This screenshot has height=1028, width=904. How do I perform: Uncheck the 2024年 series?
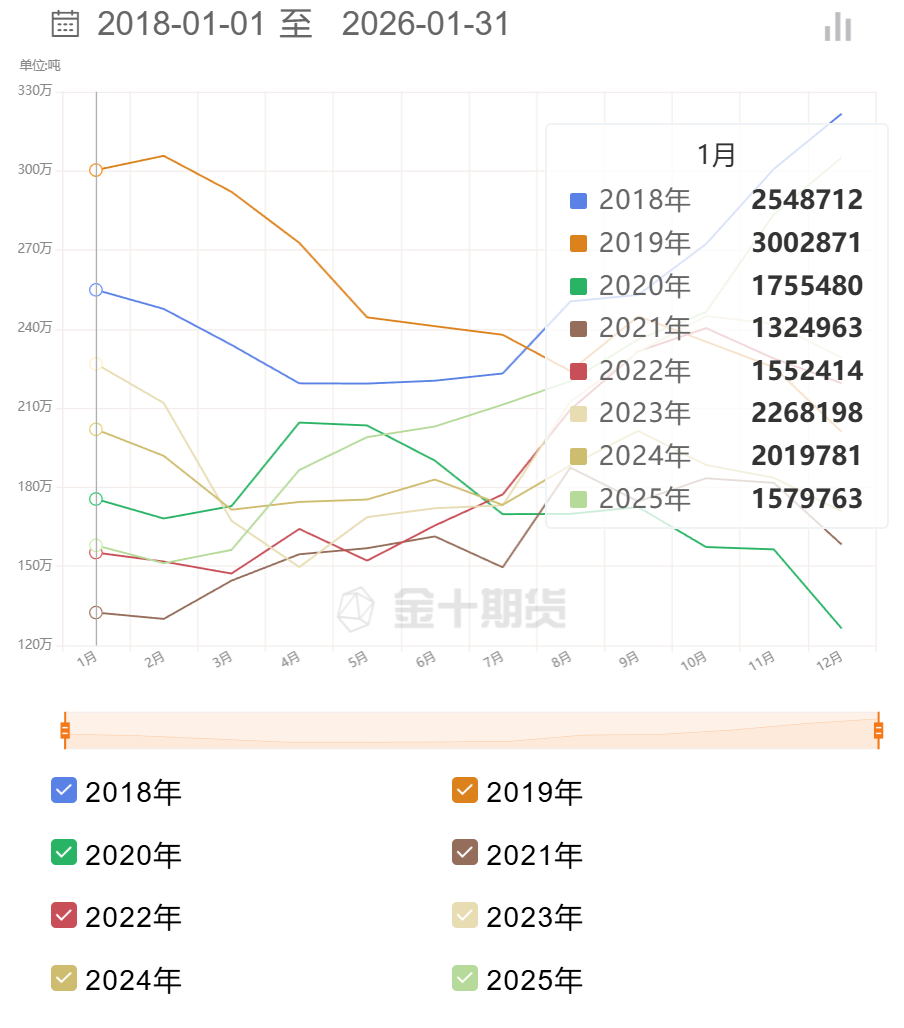(64, 978)
